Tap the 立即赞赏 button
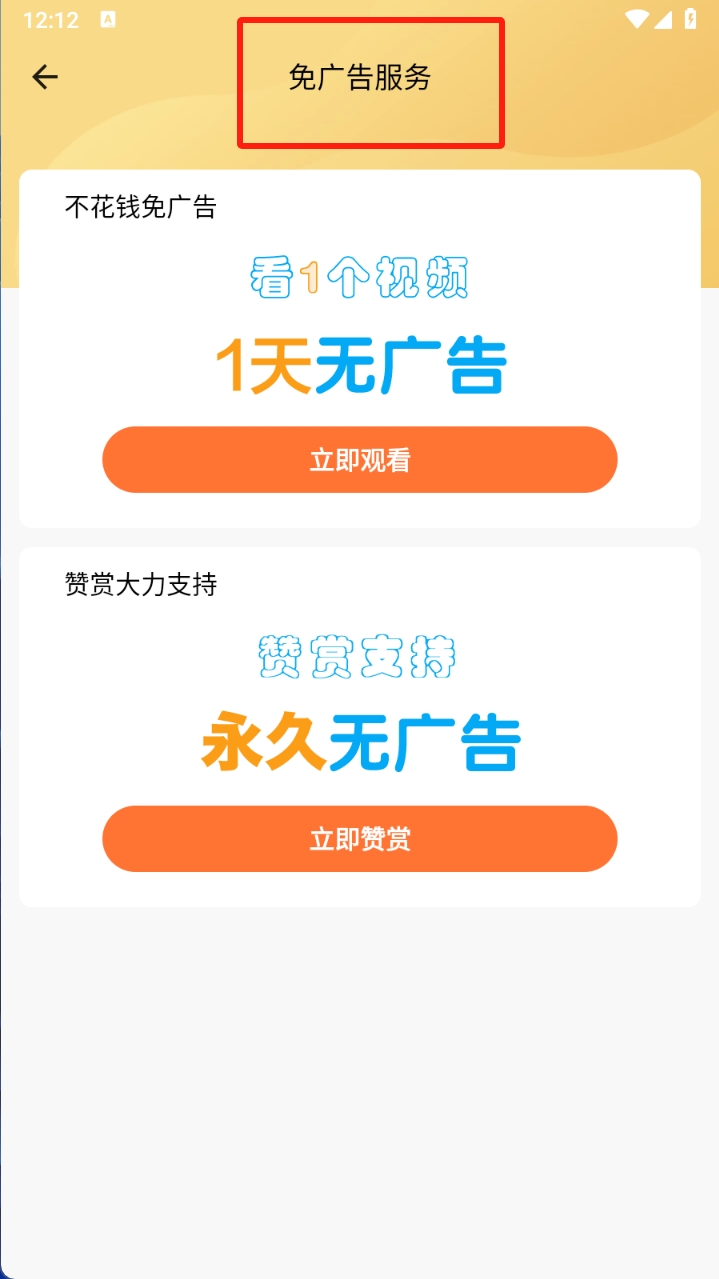The image size is (719, 1279). tap(359, 839)
